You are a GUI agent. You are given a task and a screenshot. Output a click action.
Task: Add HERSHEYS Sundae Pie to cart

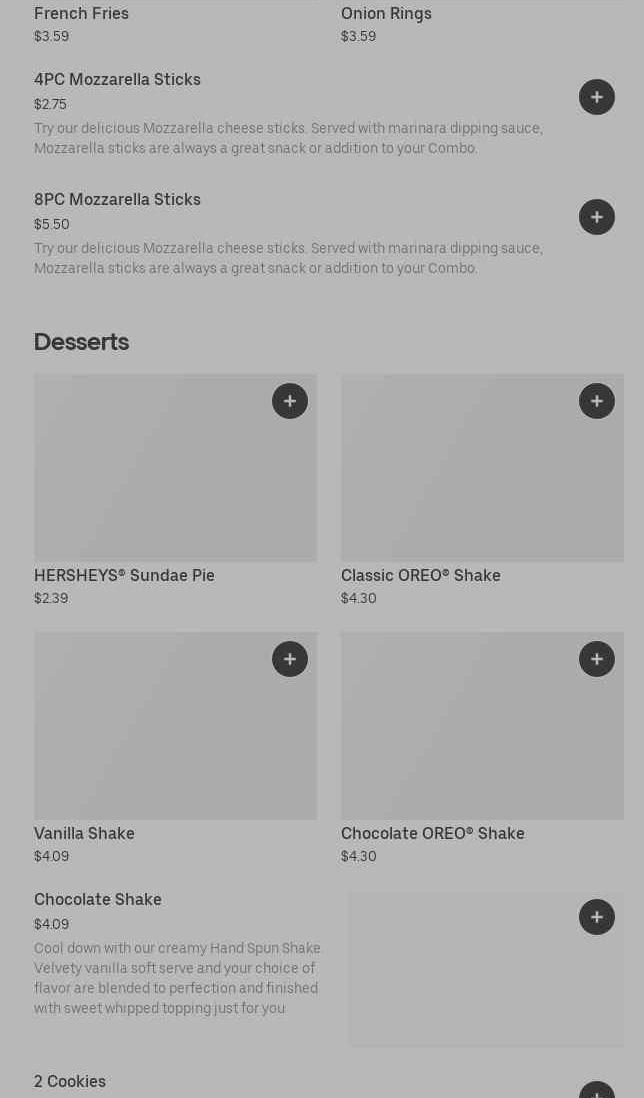[290, 401]
